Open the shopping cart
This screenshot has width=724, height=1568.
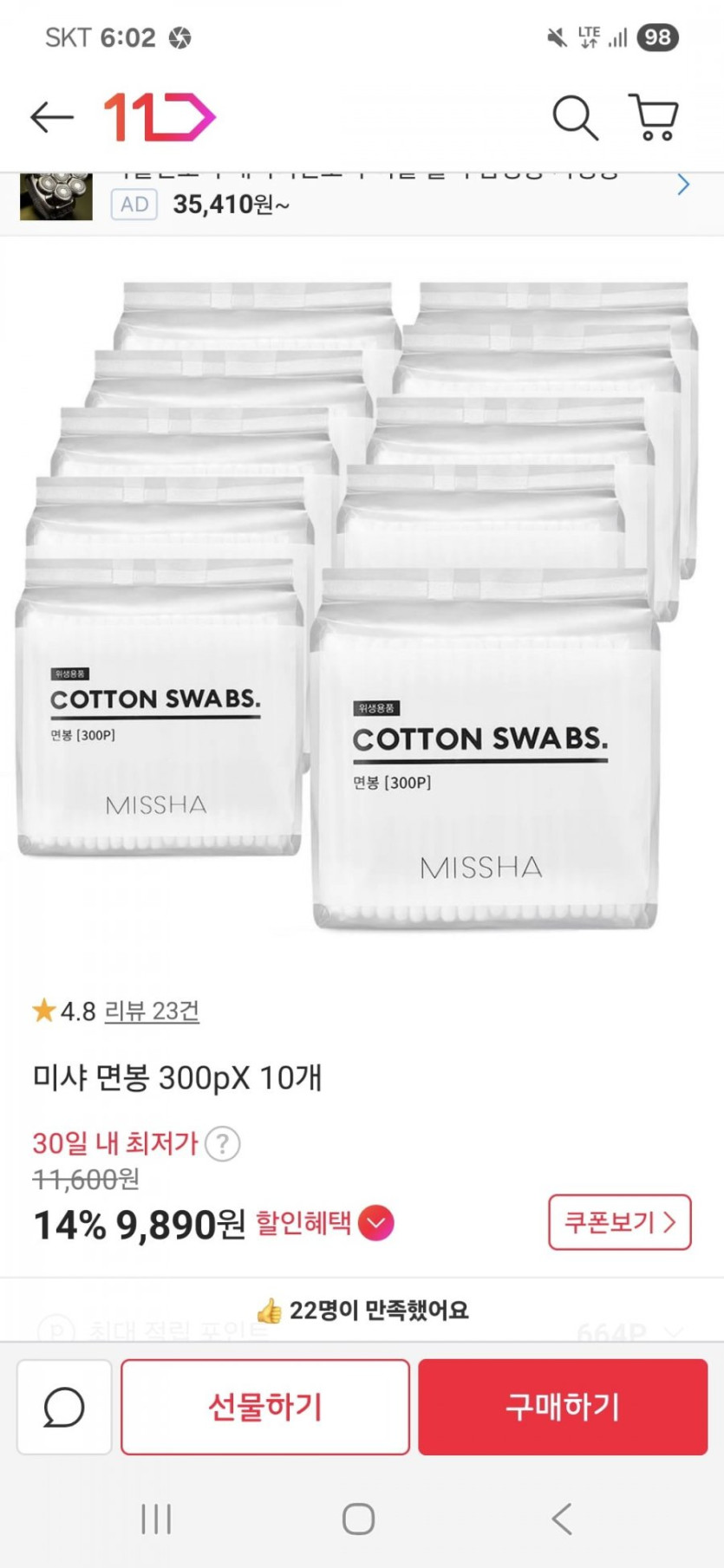point(653,117)
